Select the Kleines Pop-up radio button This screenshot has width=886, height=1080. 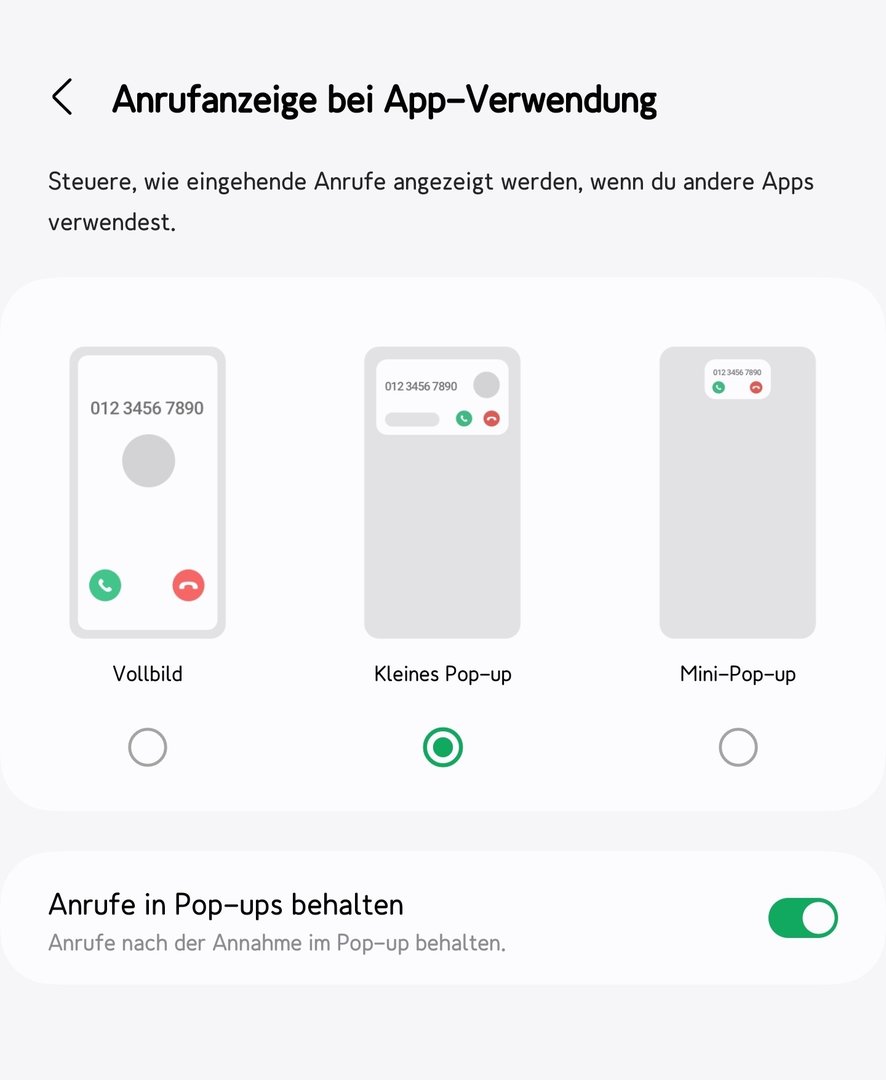(x=443, y=747)
